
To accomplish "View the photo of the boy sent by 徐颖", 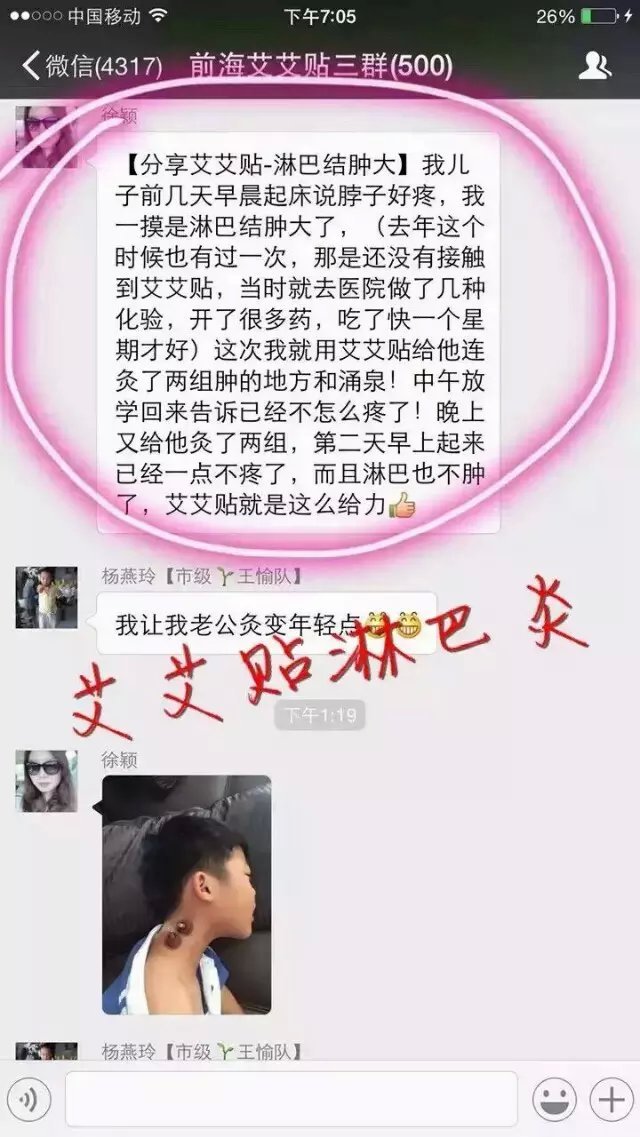I will 187,895.
